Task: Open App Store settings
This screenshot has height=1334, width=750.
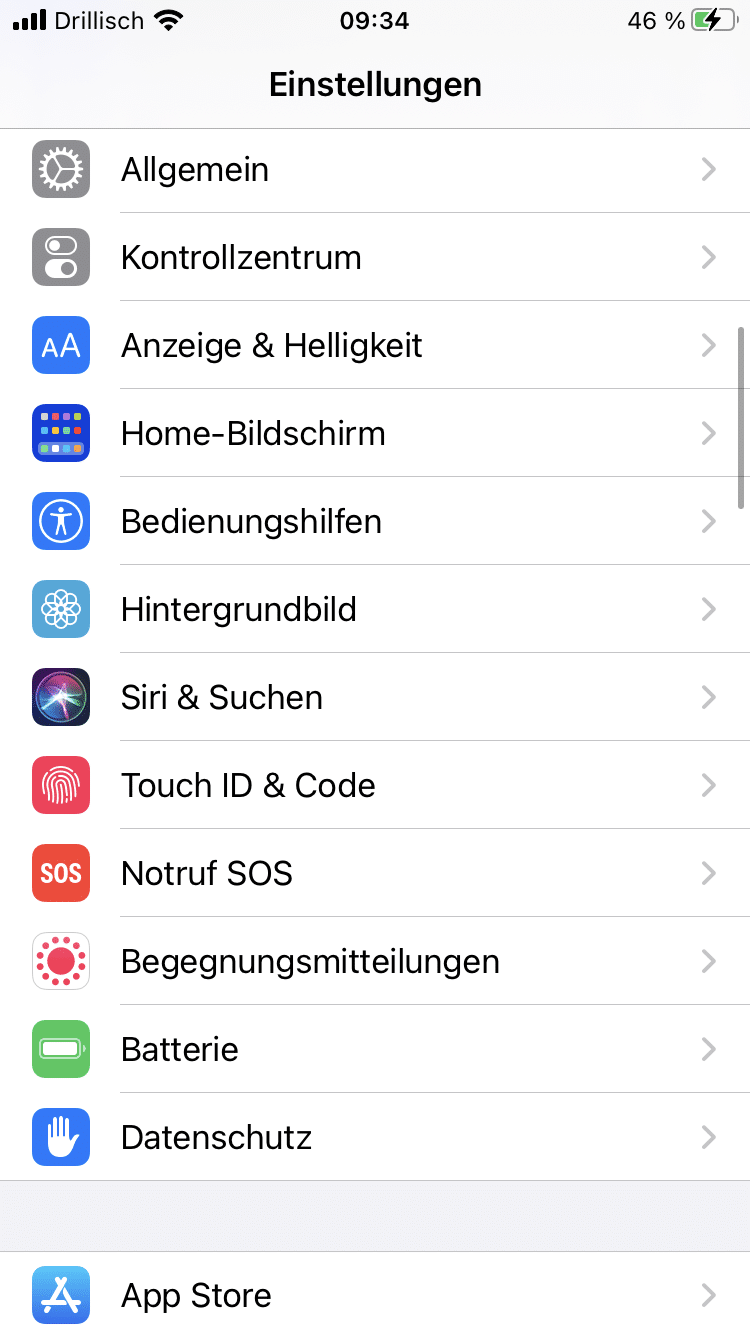Action: tap(375, 1296)
